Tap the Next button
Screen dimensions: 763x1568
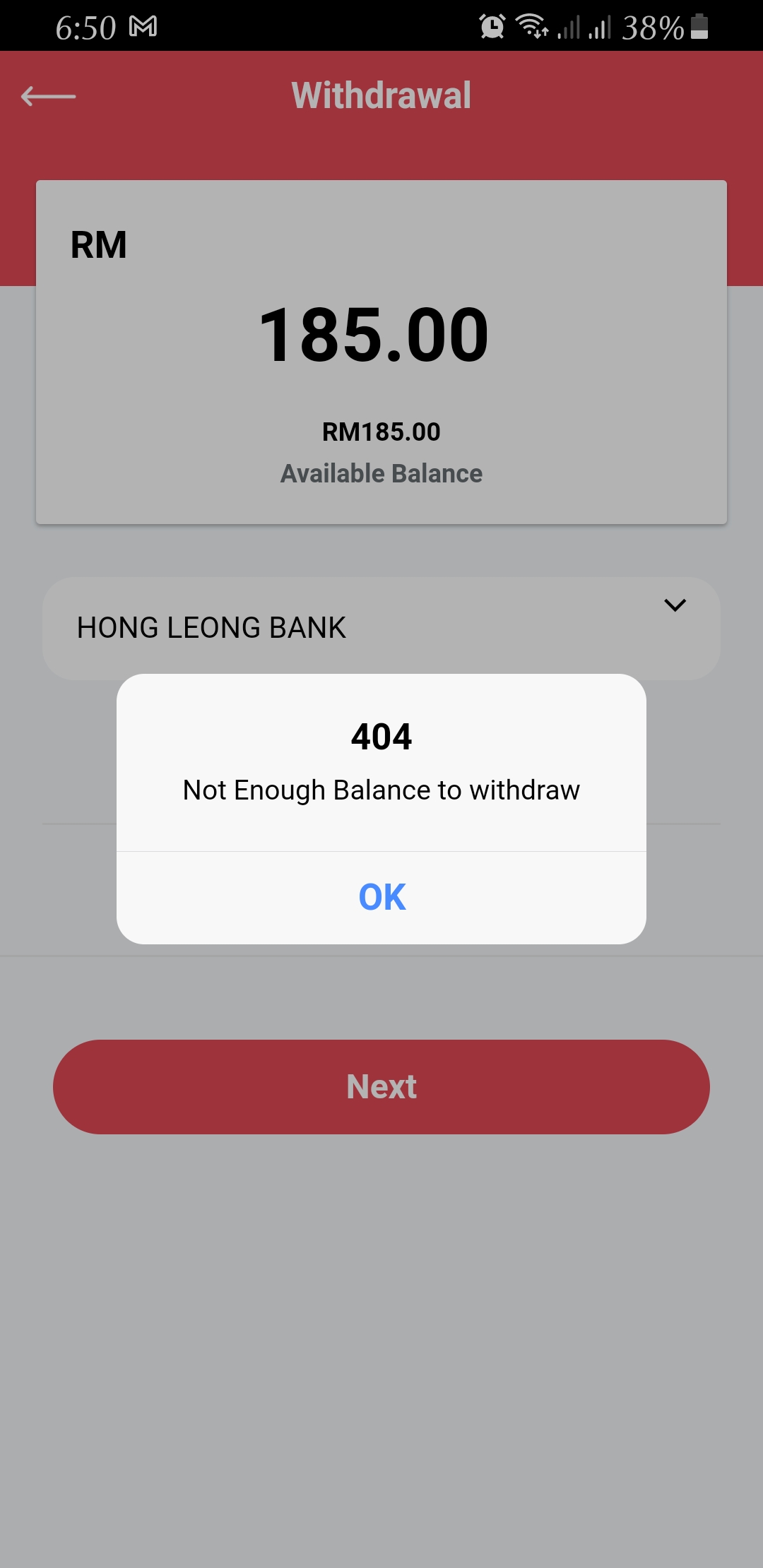pyautogui.click(x=381, y=1086)
